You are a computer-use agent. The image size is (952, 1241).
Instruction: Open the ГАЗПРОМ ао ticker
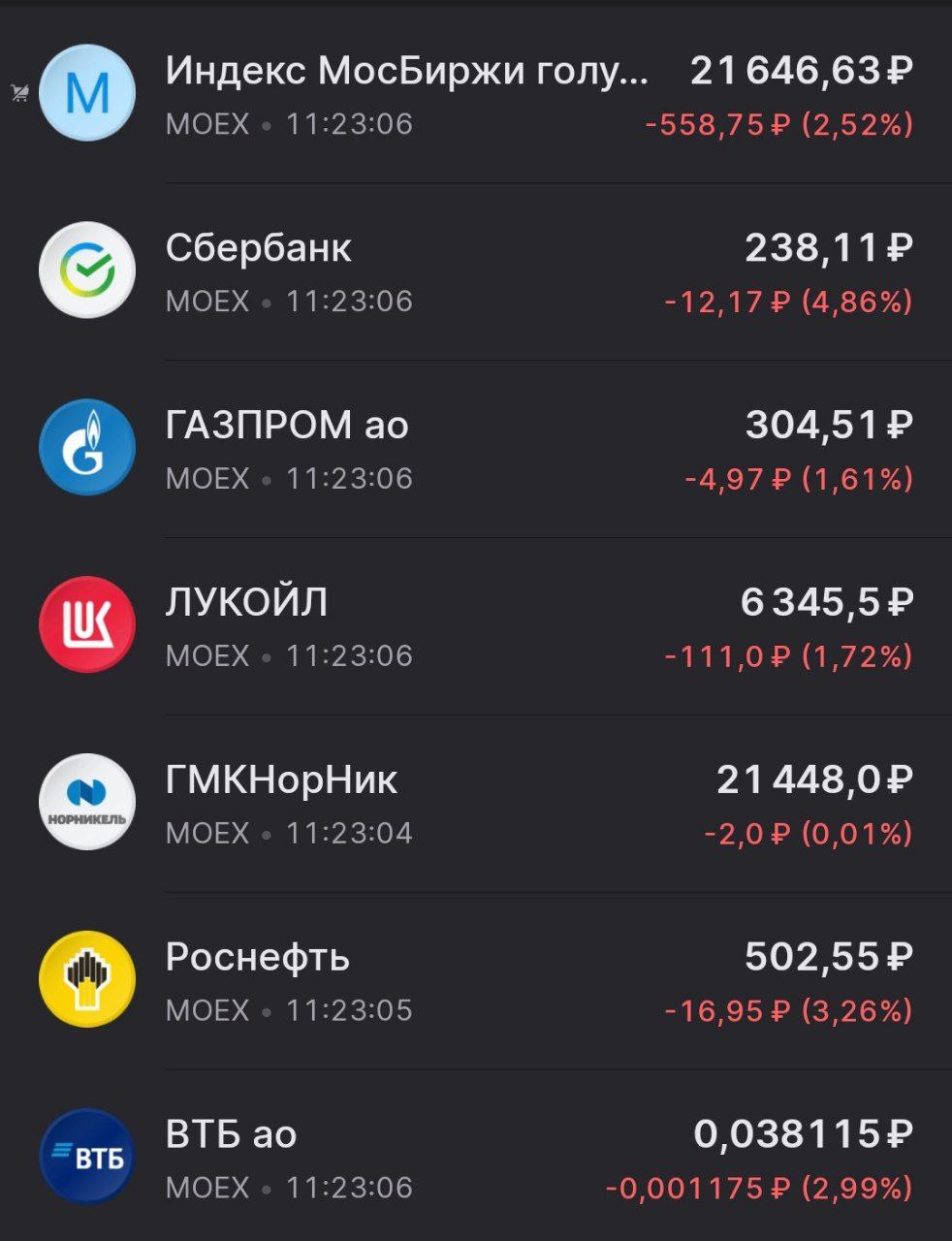(x=288, y=424)
